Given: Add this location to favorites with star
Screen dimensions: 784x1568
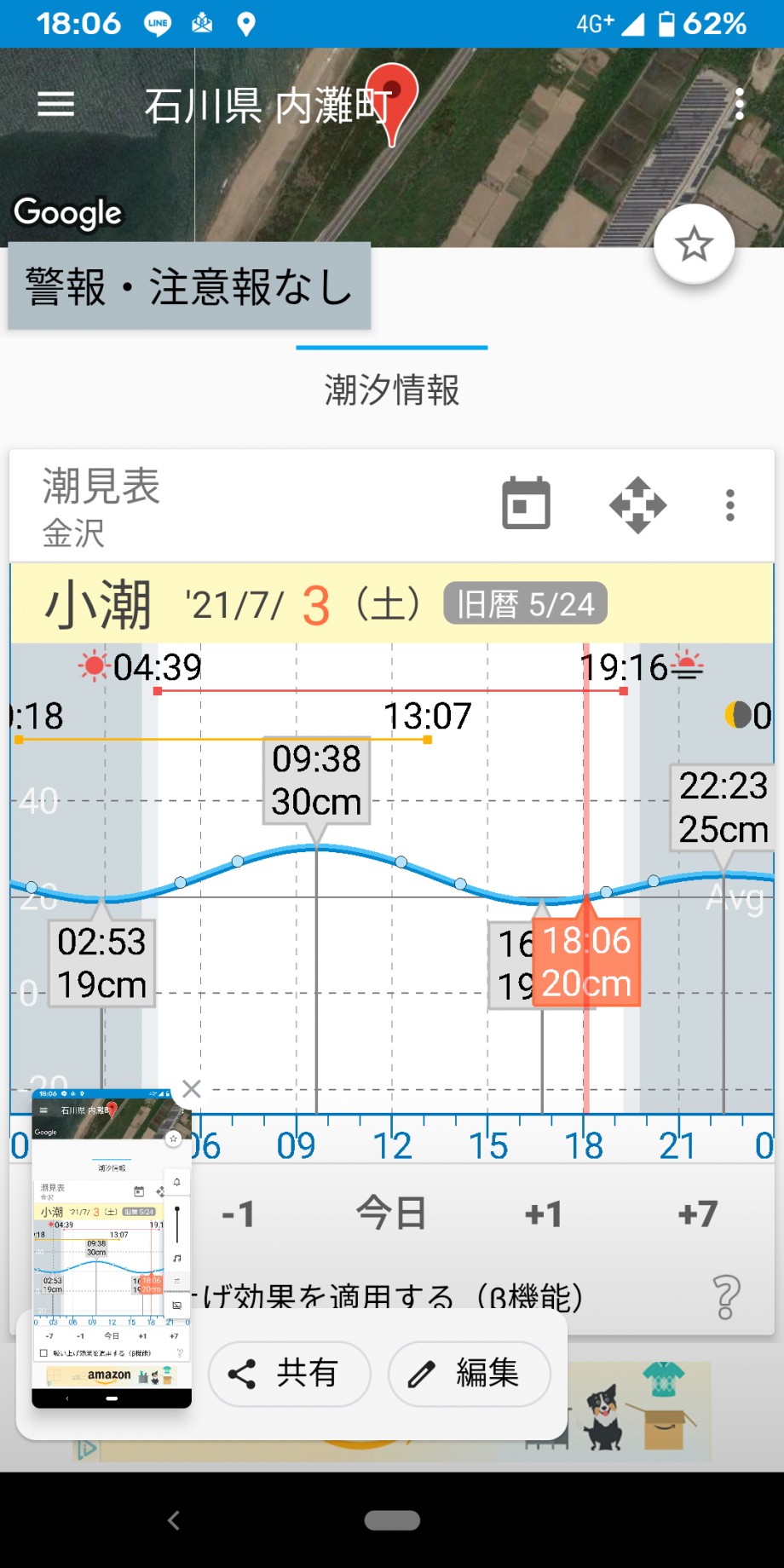Looking at the screenshot, I should coord(694,245).
